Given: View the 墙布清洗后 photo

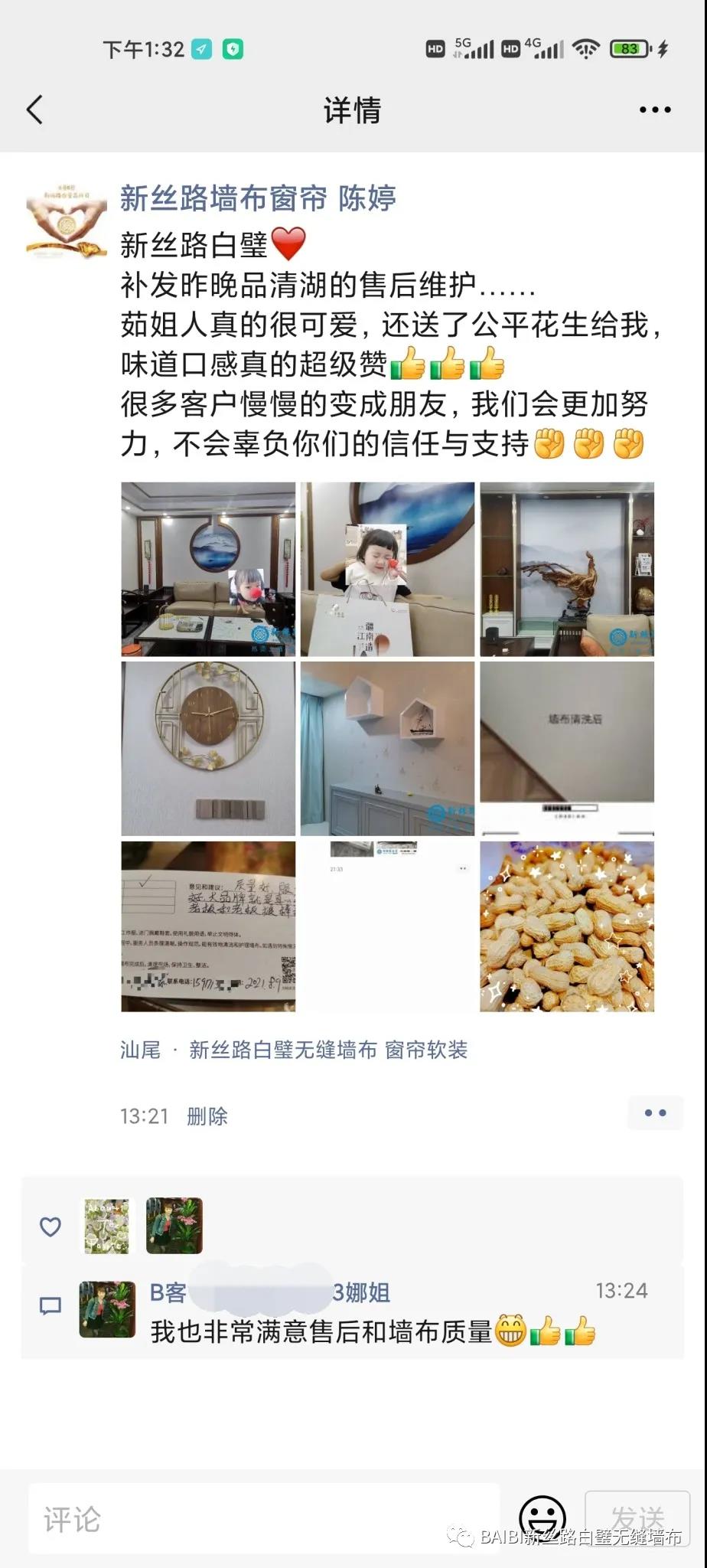Looking at the screenshot, I should (x=567, y=749).
